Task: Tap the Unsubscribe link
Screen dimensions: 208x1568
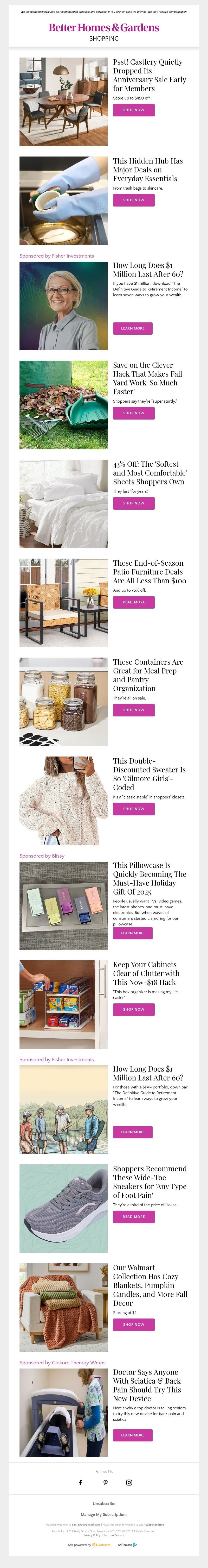Action: 104,1503
